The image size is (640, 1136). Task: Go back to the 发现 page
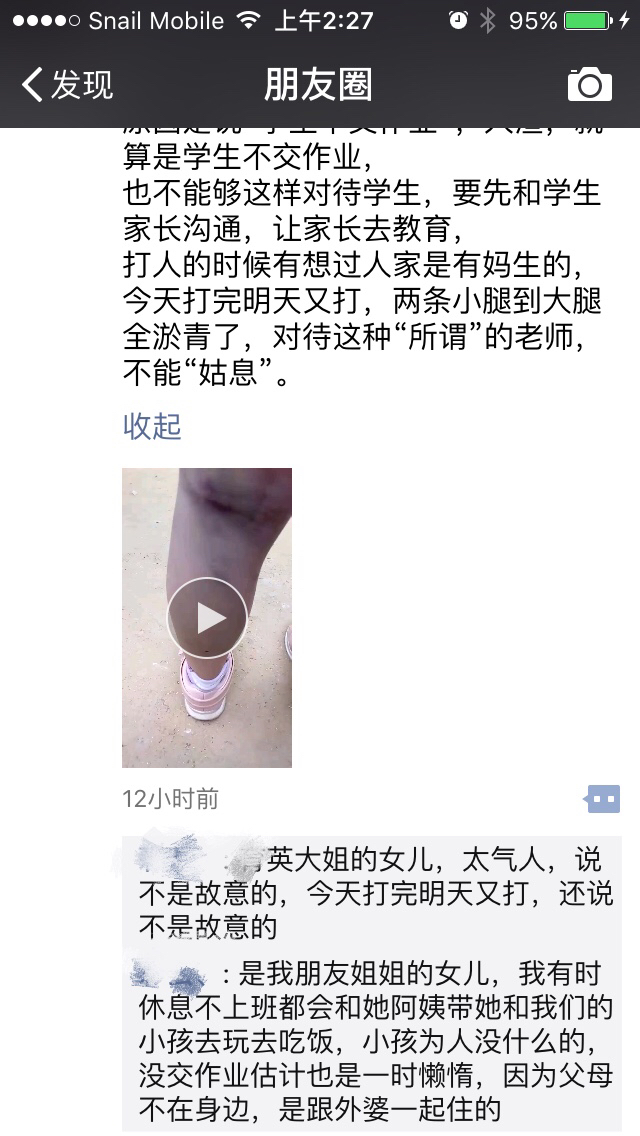click(68, 86)
